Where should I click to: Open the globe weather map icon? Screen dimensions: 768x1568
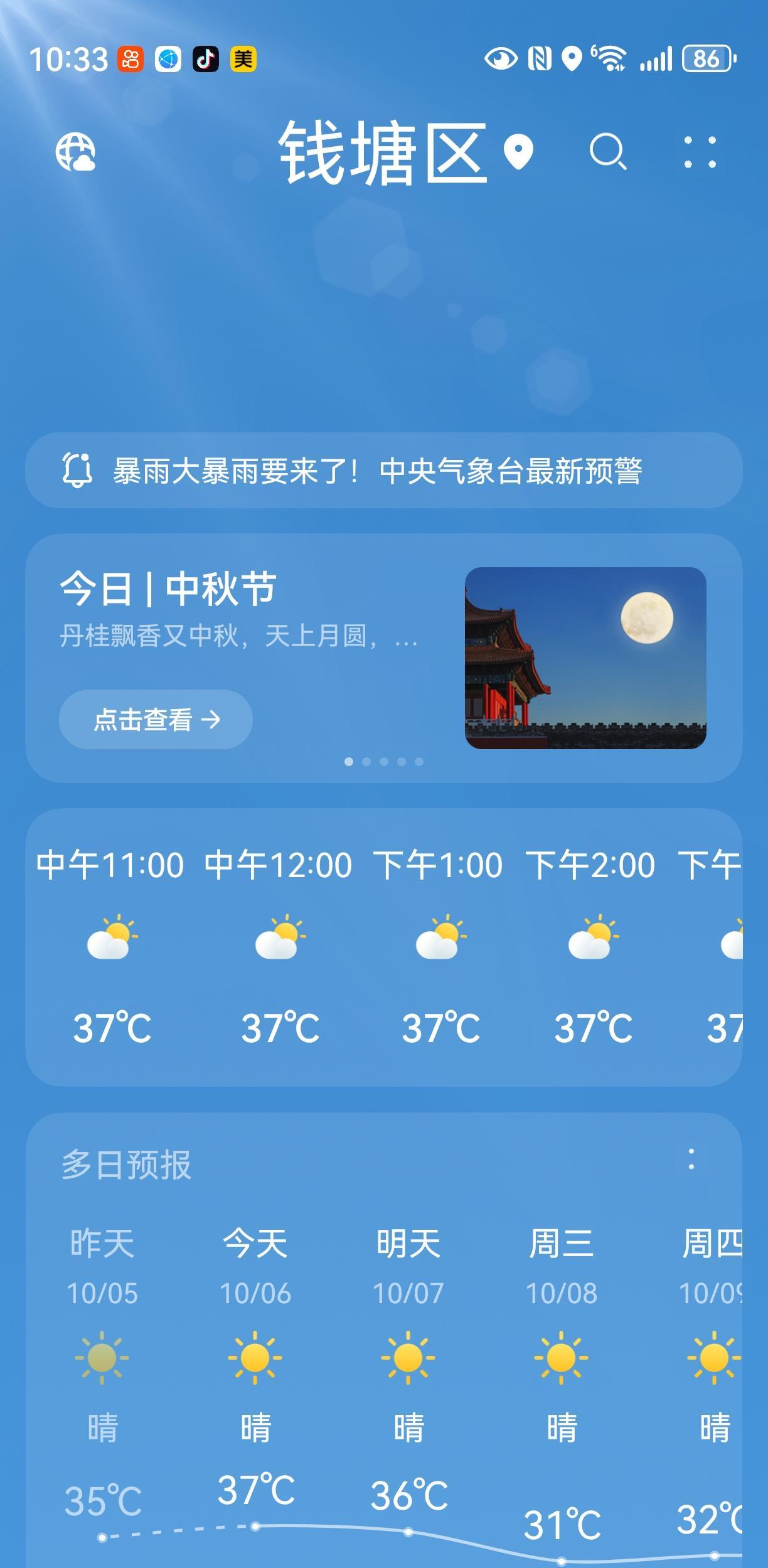75,152
